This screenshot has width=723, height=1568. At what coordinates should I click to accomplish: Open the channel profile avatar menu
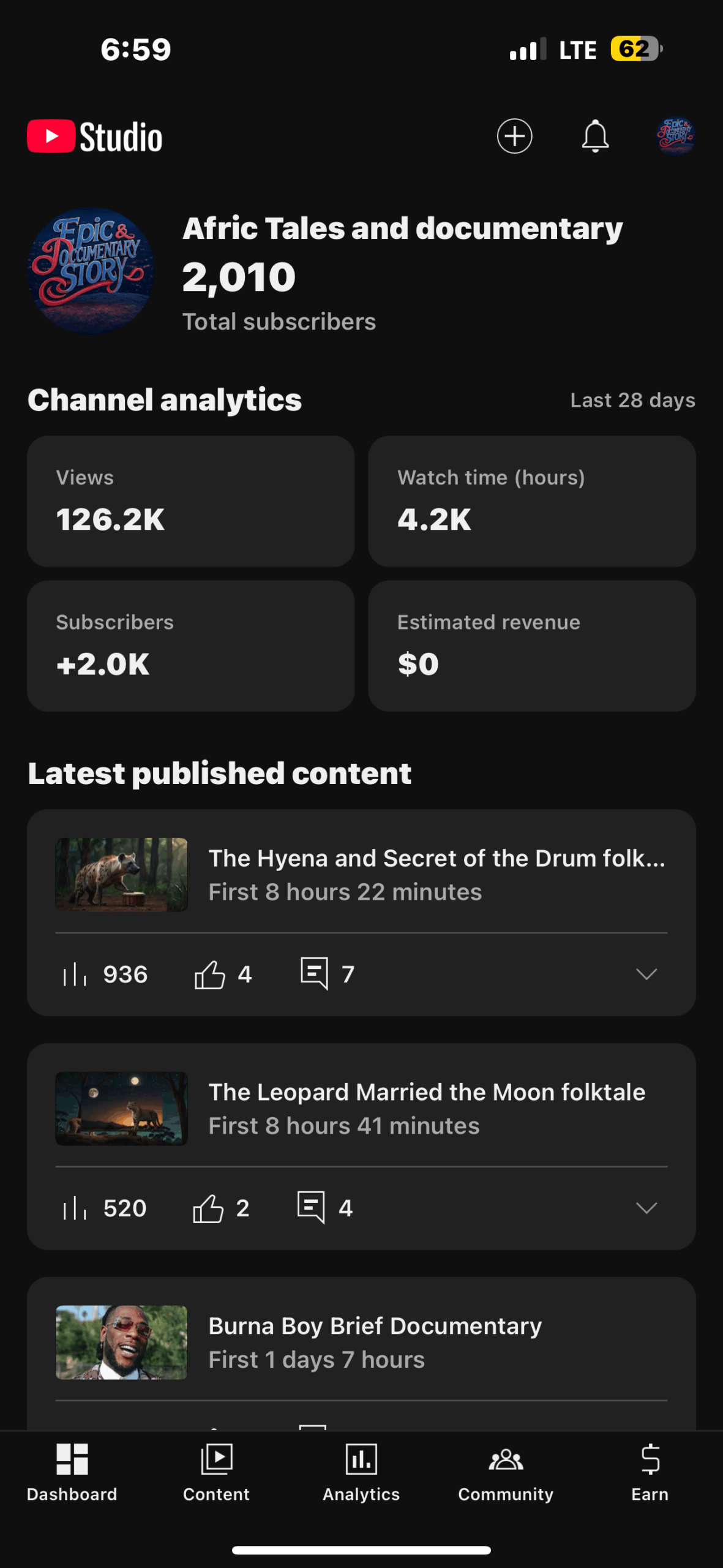(676, 136)
